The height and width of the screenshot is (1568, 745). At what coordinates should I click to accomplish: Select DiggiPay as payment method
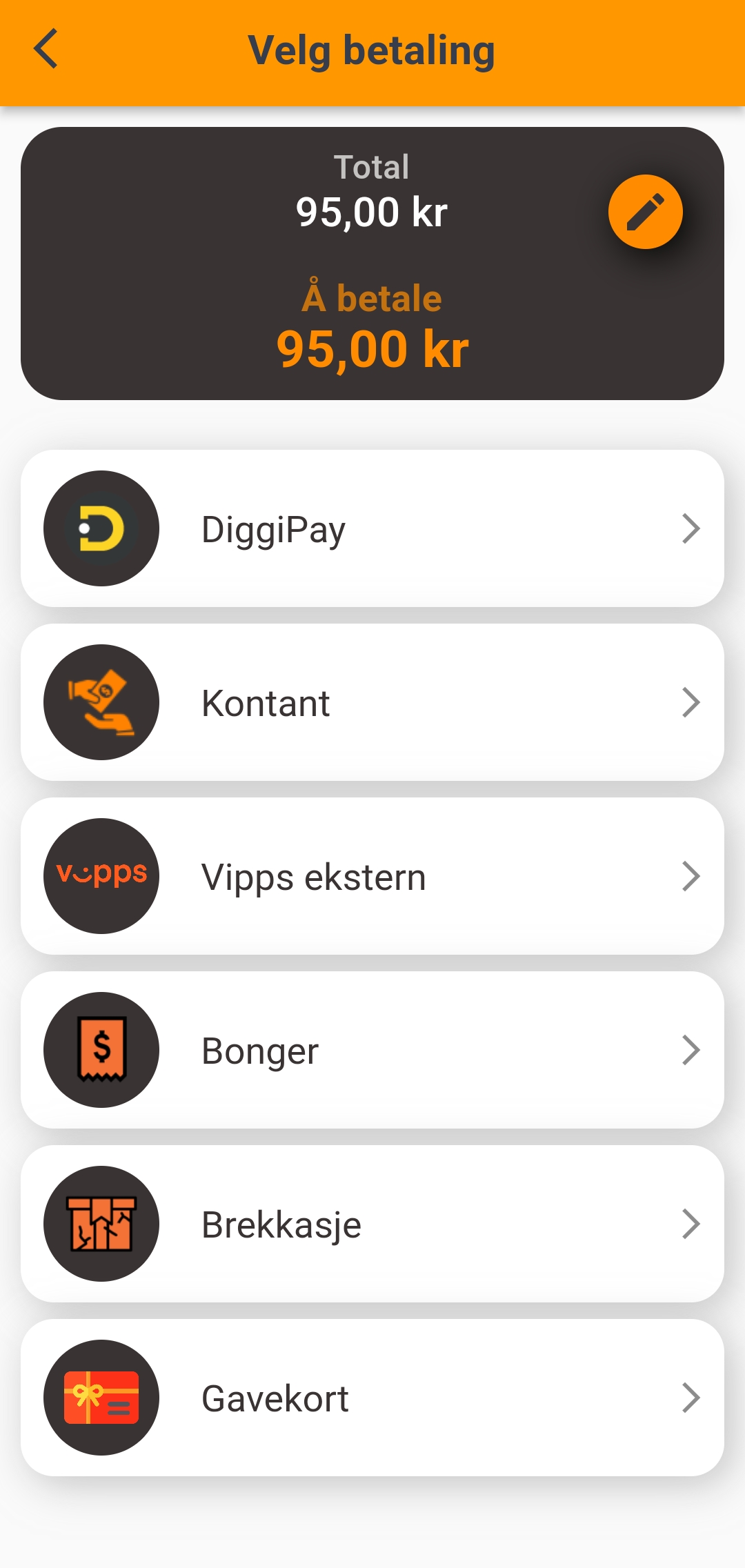click(x=372, y=529)
